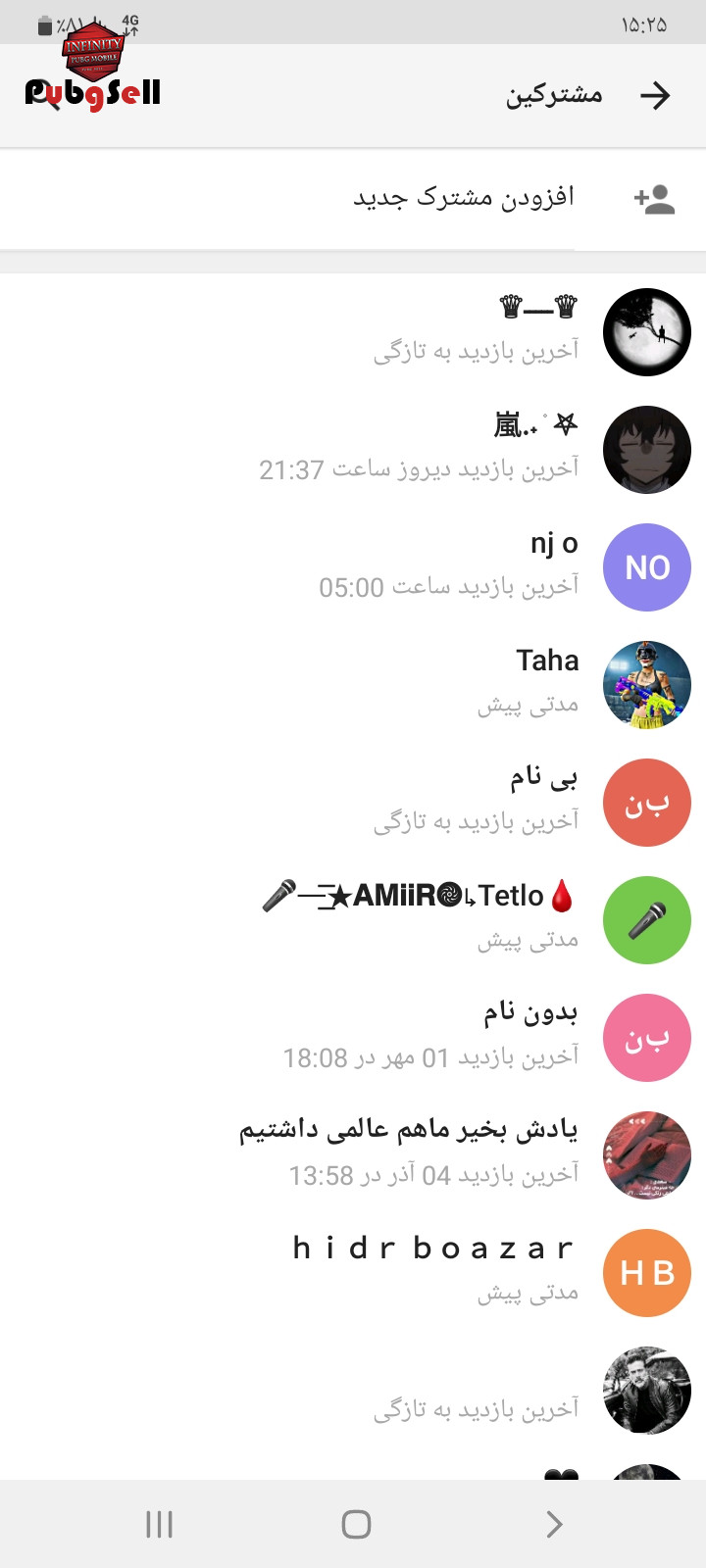706x1568 pixels.
Task: Go back using the top arrow
Action: pos(654,95)
